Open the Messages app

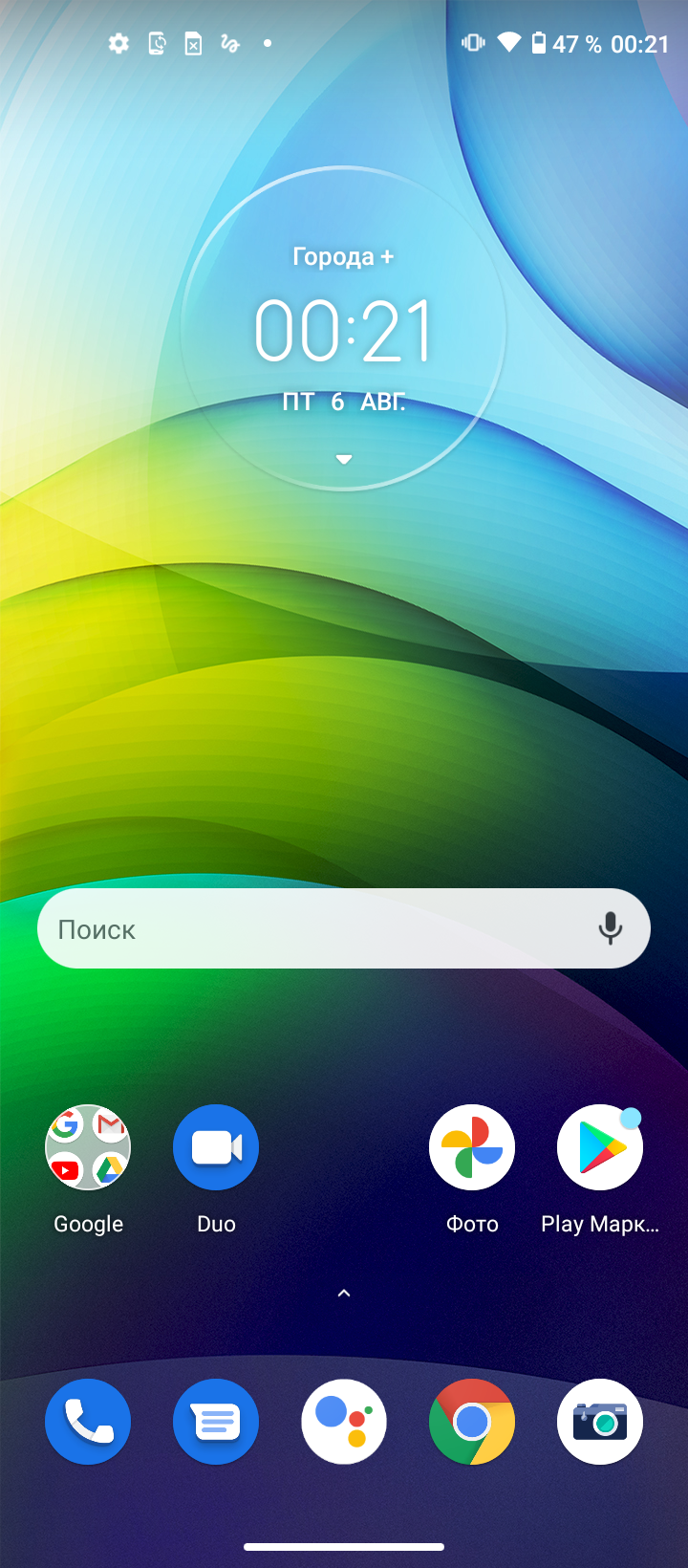(216, 1422)
